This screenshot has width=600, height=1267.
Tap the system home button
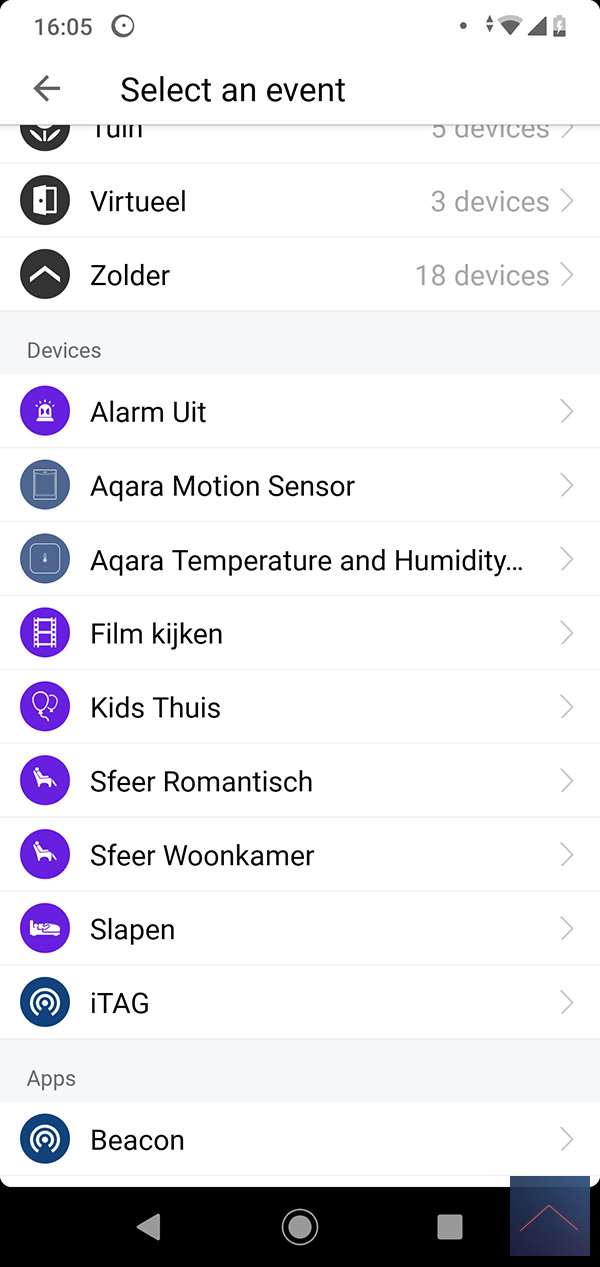pyautogui.click(x=300, y=1226)
